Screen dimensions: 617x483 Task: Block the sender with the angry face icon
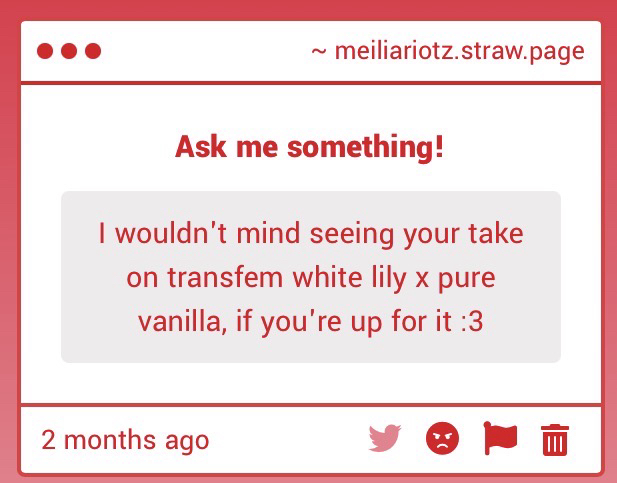[x=442, y=439]
